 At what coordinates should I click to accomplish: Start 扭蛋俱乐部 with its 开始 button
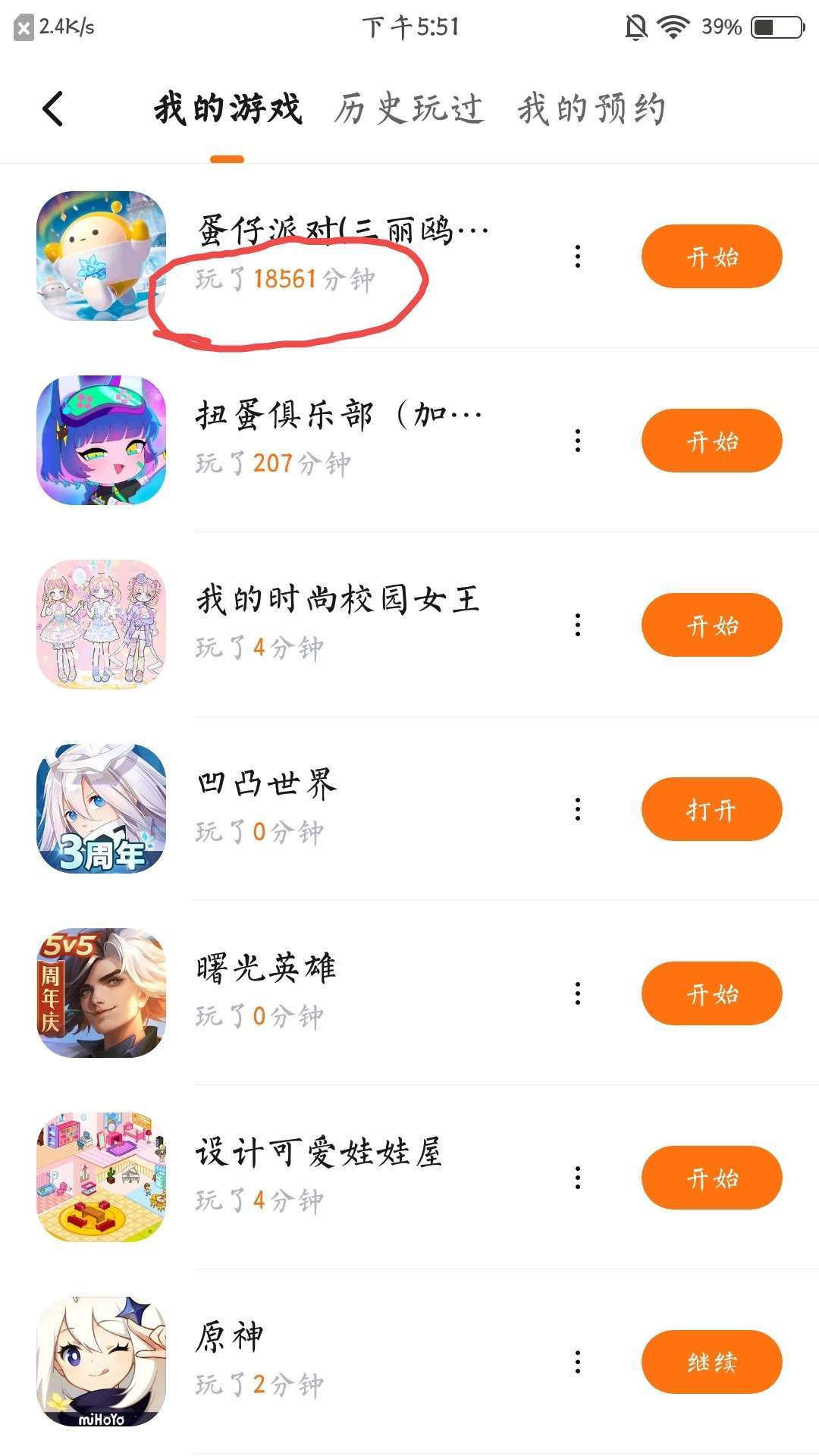tap(711, 441)
